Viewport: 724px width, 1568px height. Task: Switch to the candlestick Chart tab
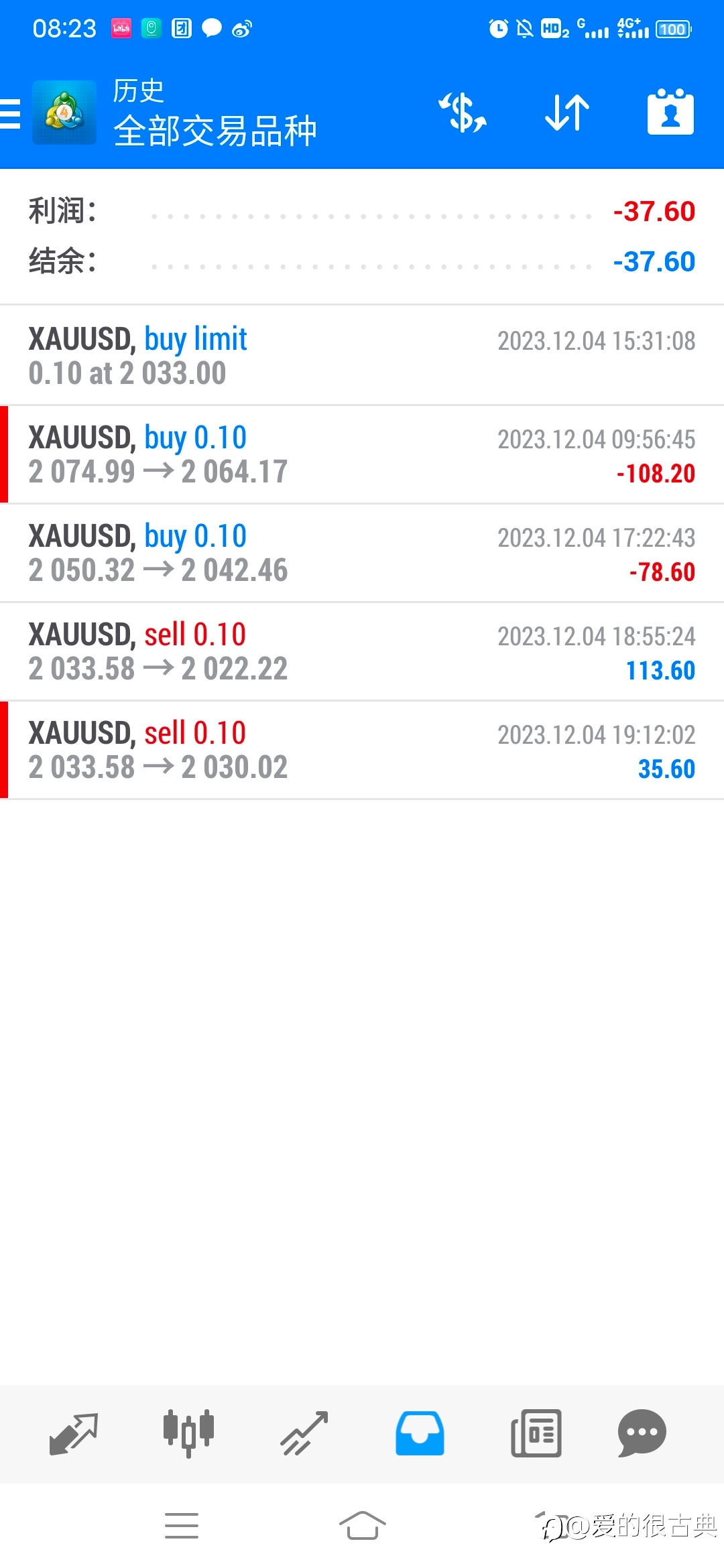point(188,1434)
